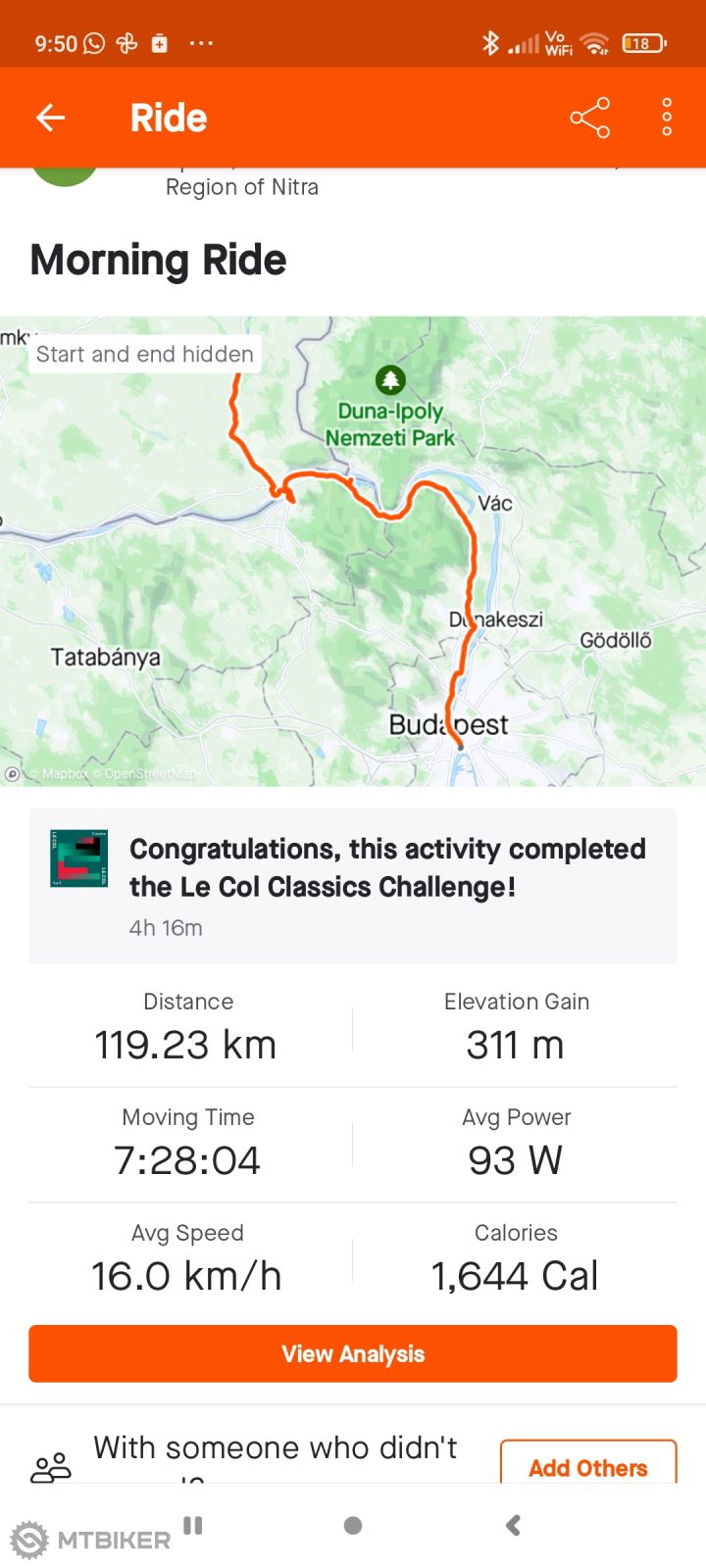Open the overflow menu
This screenshot has height=1568, width=706.
[x=667, y=118]
